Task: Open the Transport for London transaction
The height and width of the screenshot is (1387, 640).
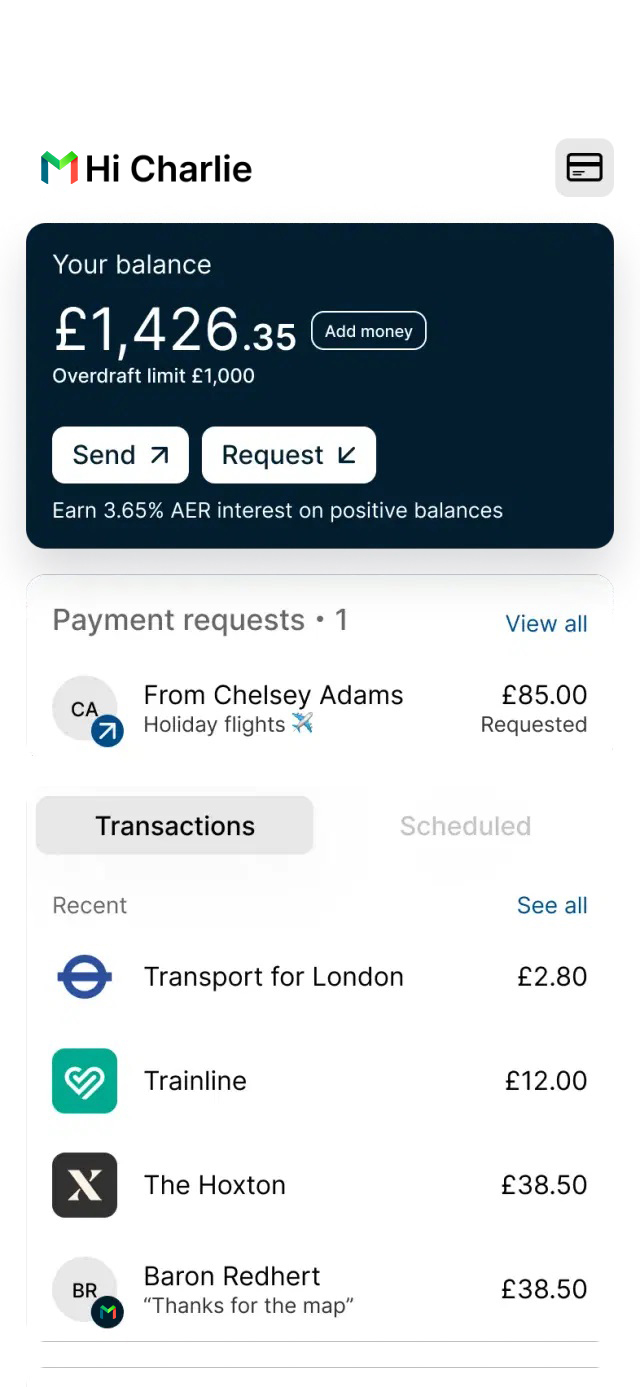Action: (320, 977)
